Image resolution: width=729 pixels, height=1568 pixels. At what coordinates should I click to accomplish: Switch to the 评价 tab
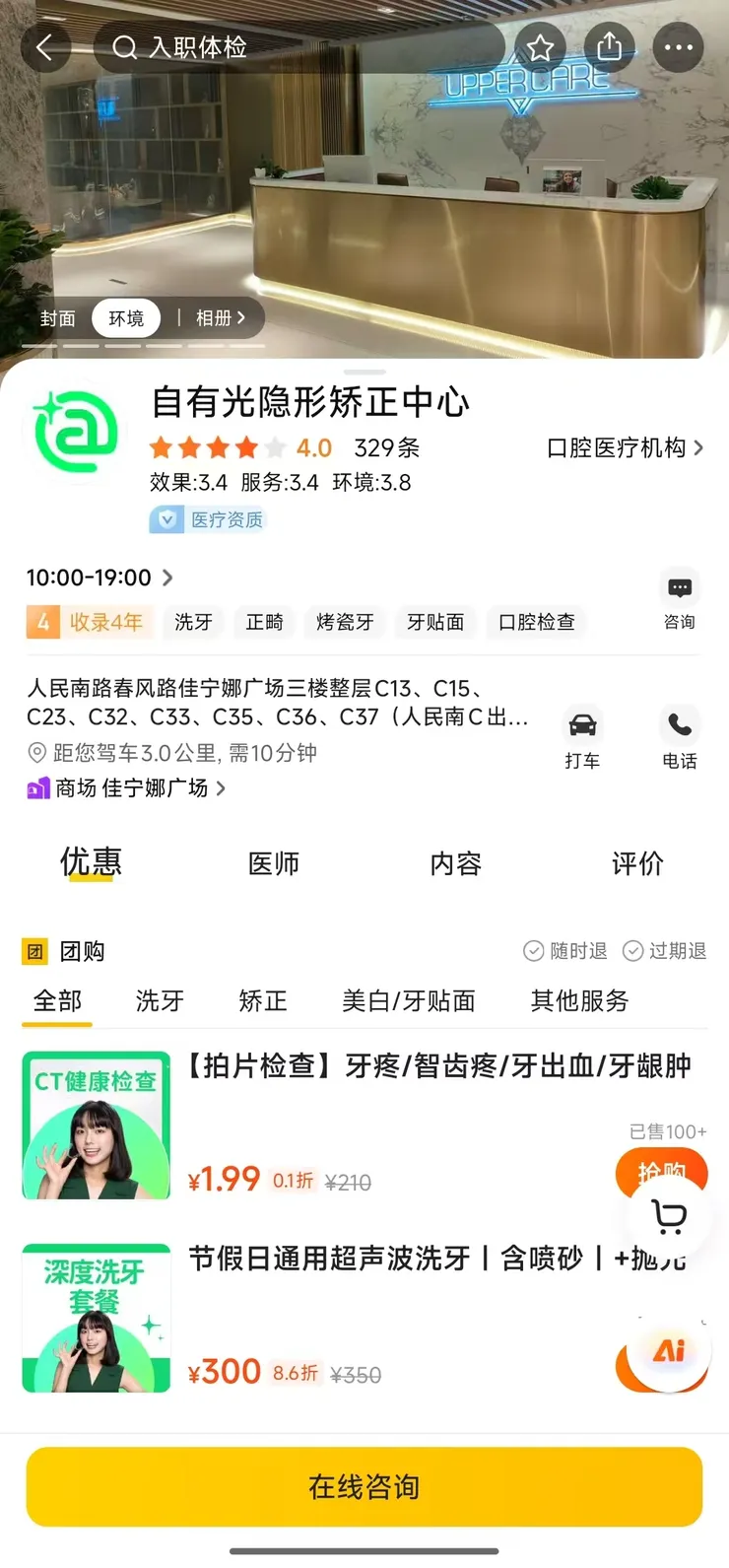[x=637, y=863]
